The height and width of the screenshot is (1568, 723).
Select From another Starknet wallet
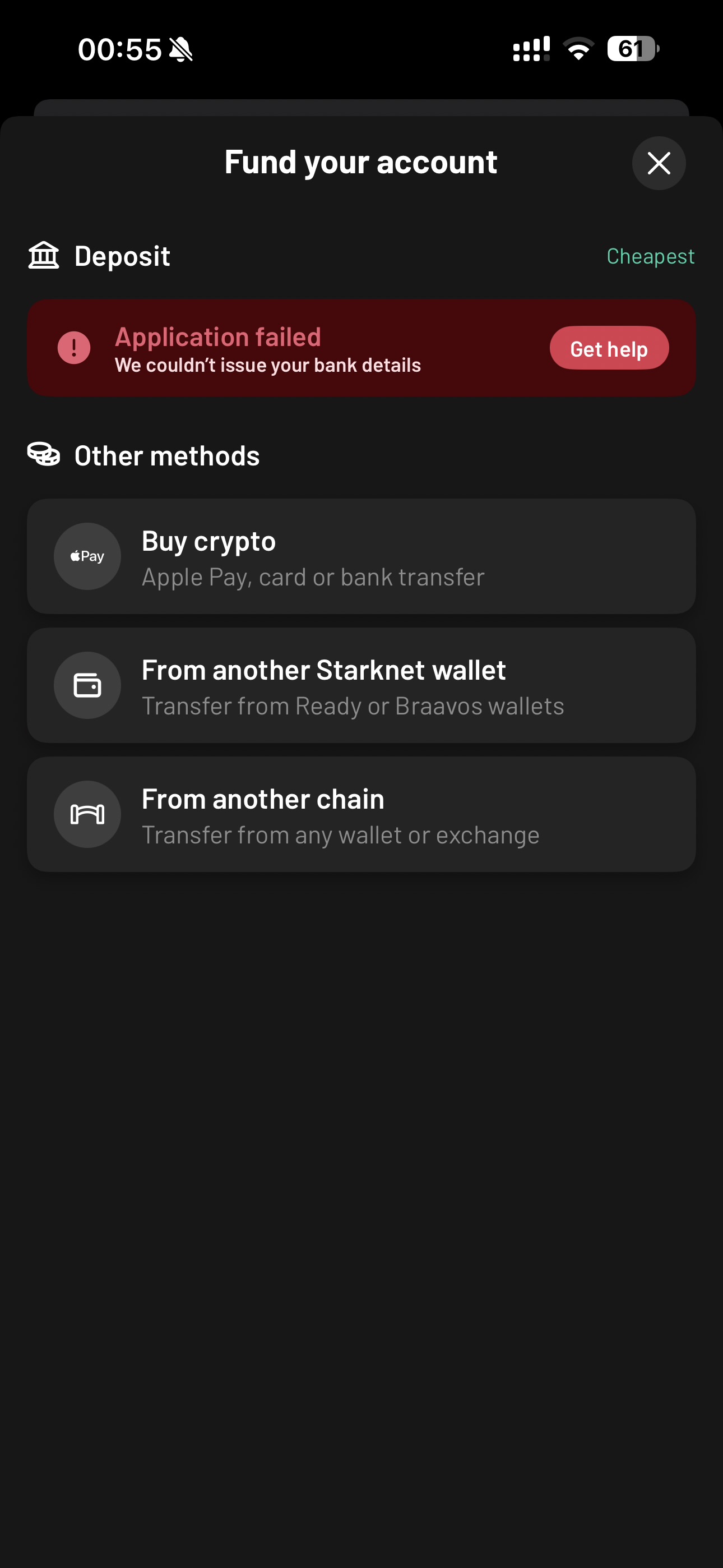click(x=361, y=685)
